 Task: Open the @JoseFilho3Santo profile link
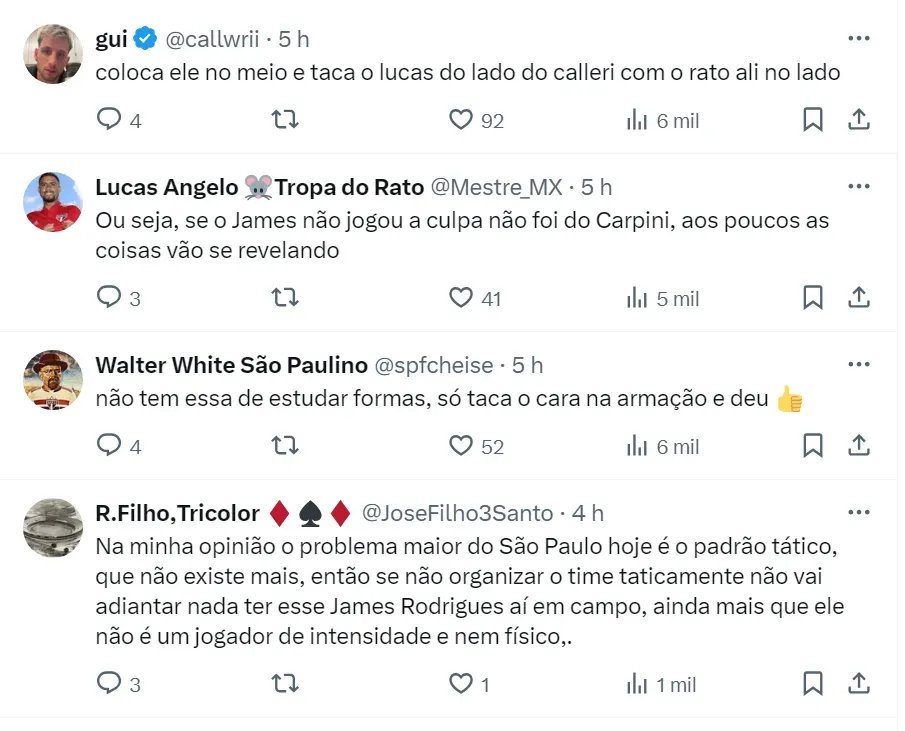(457, 513)
